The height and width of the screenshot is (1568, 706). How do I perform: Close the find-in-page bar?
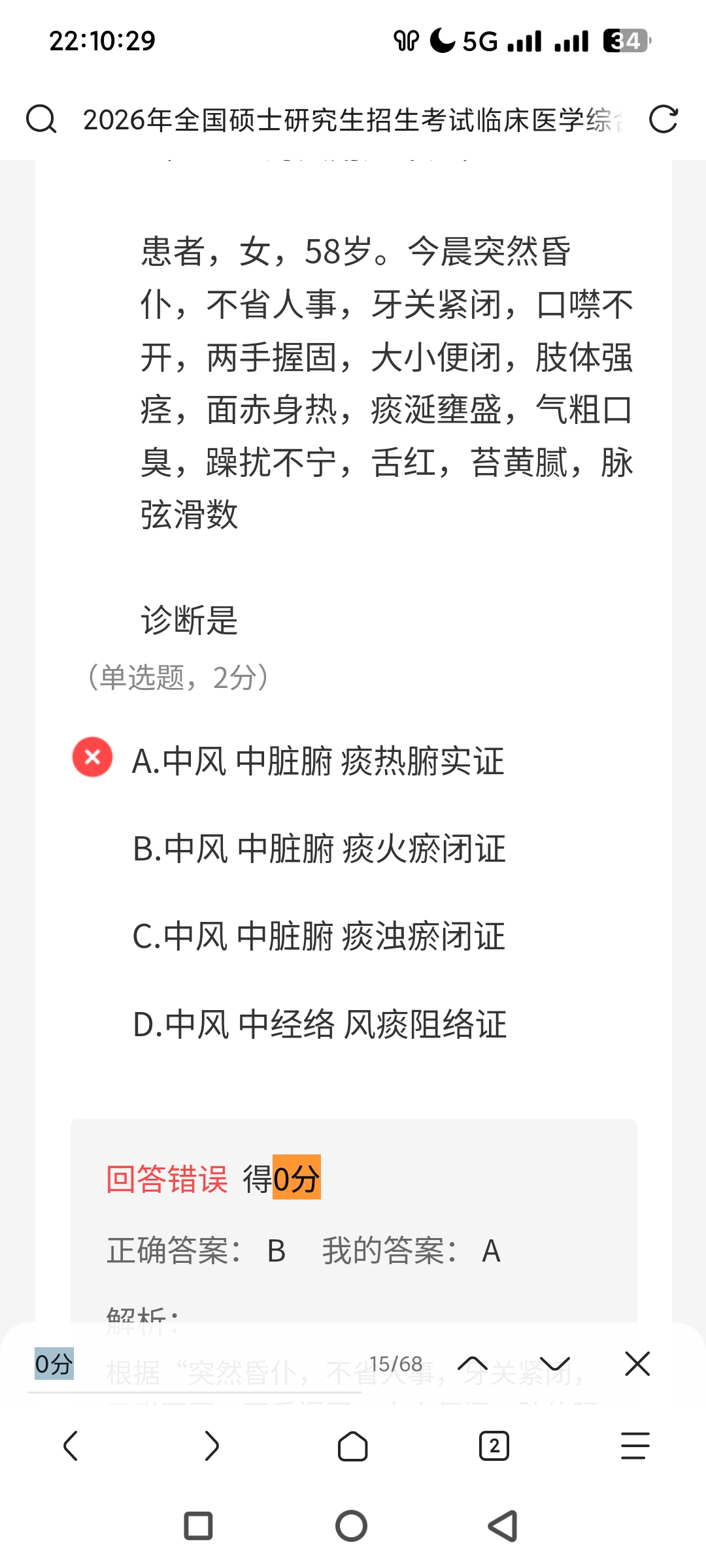tap(637, 1364)
